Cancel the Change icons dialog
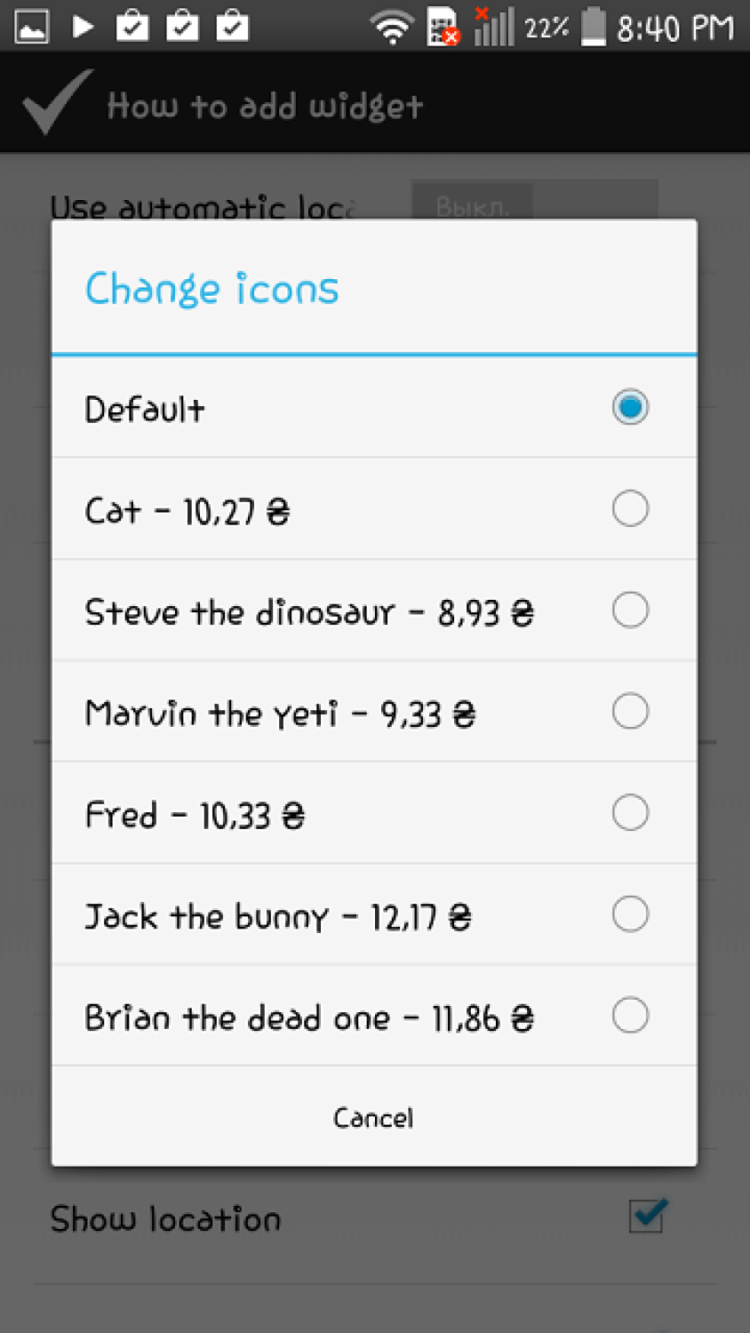Image resolution: width=750 pixels, height=1333 pixels. [374, 1117]
